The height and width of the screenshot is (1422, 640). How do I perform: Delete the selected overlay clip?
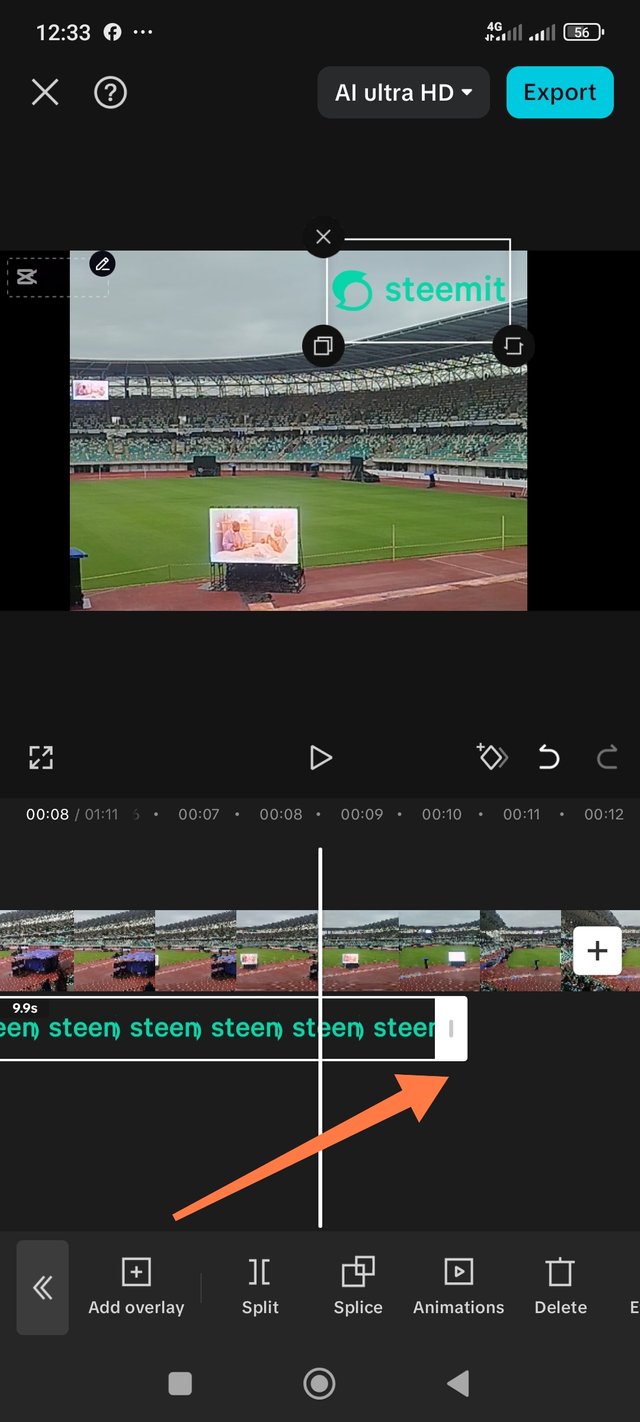[560, 1287]
